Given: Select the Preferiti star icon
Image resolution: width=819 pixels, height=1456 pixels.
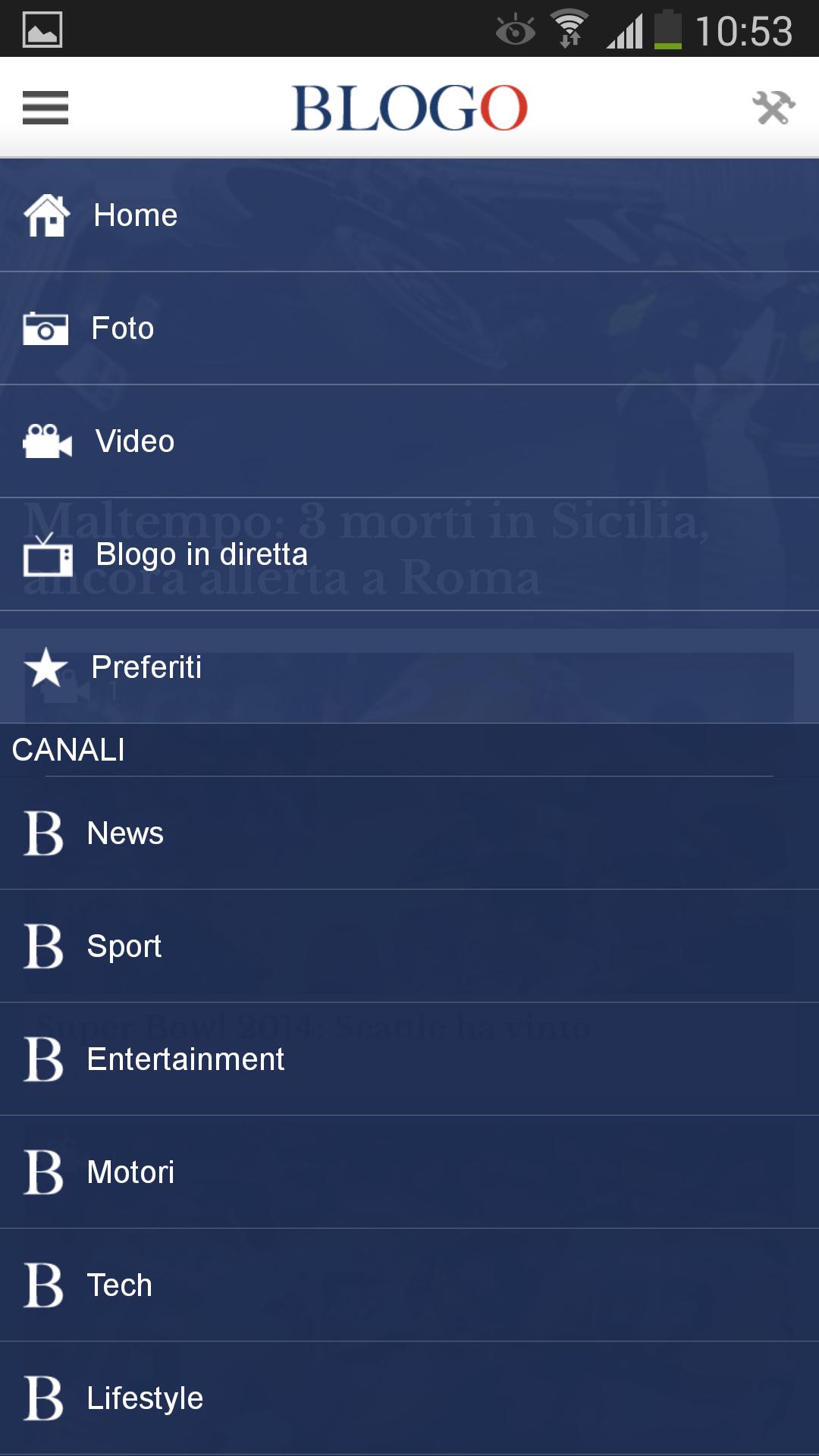Looking at the screenshot, I should coord(45,667).
